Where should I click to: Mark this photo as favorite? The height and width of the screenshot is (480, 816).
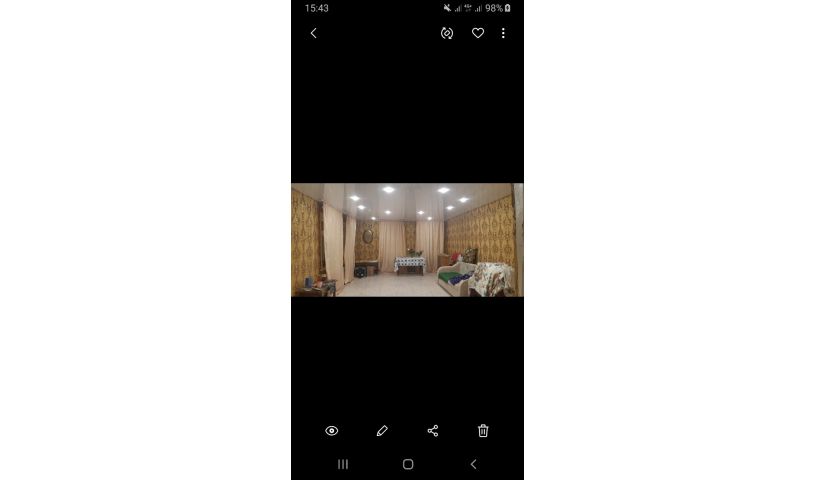point(478,33)
